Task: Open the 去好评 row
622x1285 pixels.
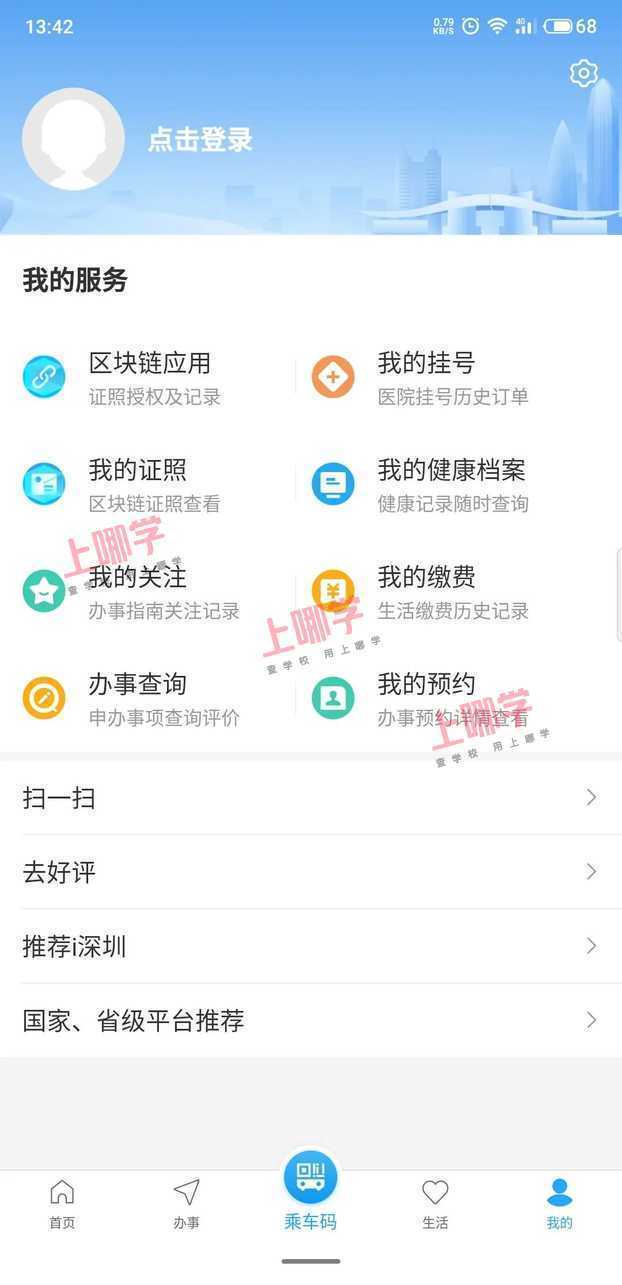Action: (311, 871)
